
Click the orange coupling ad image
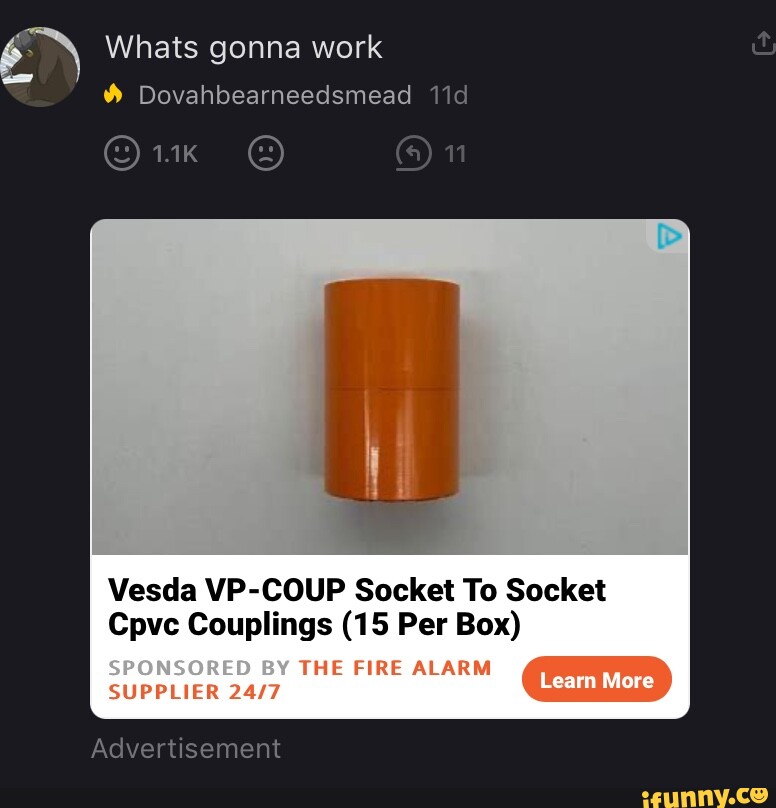(x=390, y=388)
